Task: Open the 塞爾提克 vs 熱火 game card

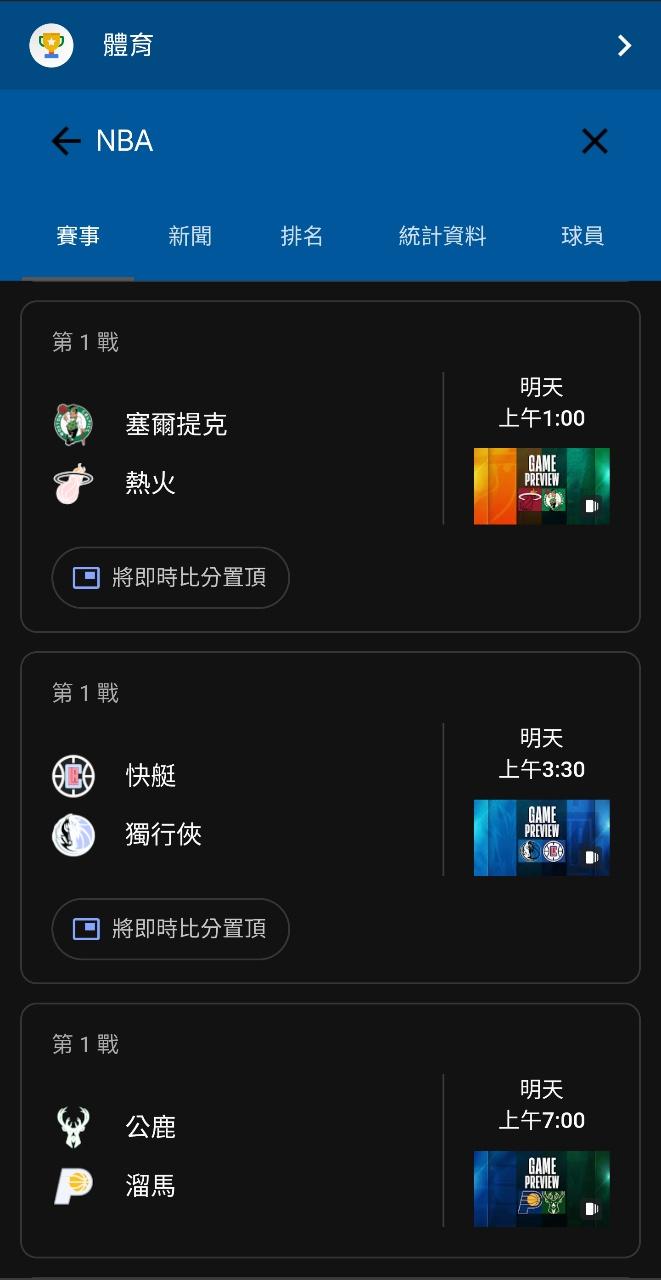Action: 240,453
